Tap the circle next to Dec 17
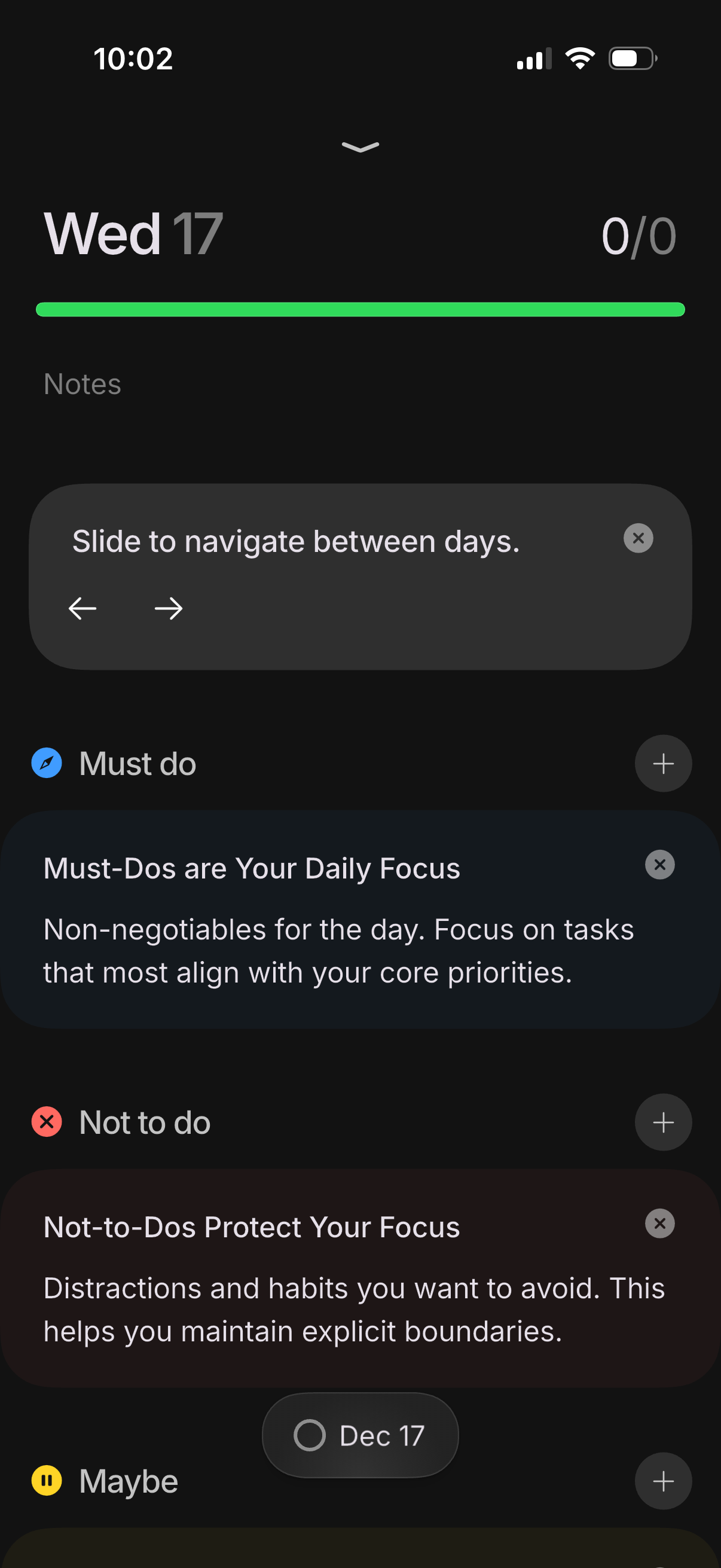This screenshot has width=721, height=1568. click(311, 1435)
